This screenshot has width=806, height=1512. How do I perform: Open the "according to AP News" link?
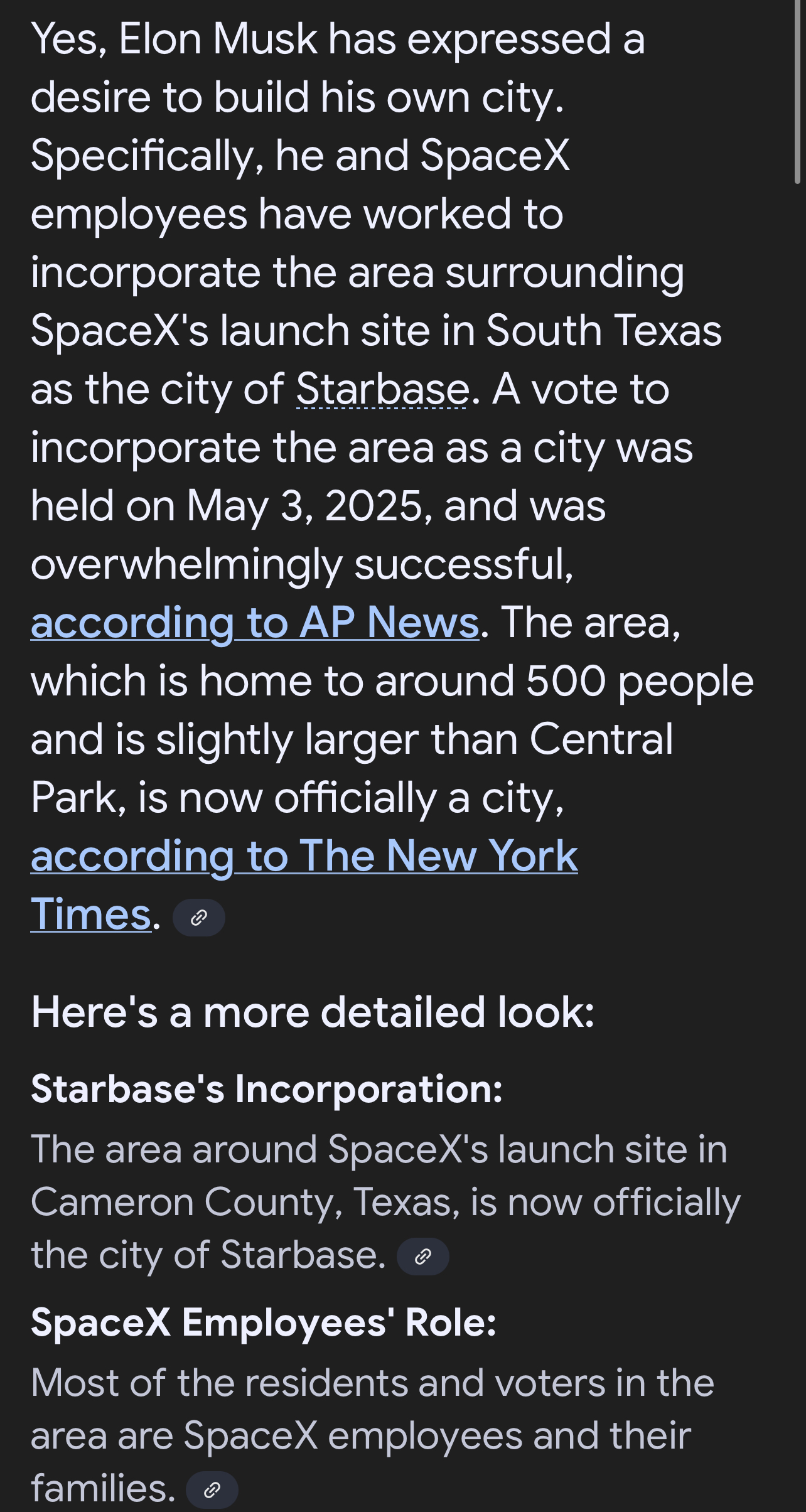(x=255, y=623)
